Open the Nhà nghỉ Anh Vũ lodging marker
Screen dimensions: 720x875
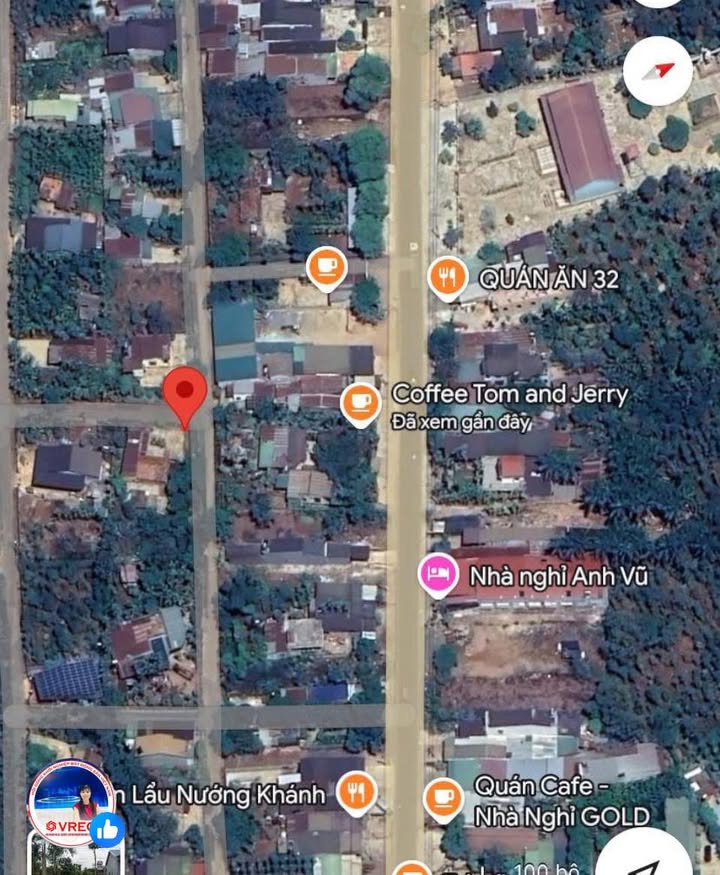point(437,574)
